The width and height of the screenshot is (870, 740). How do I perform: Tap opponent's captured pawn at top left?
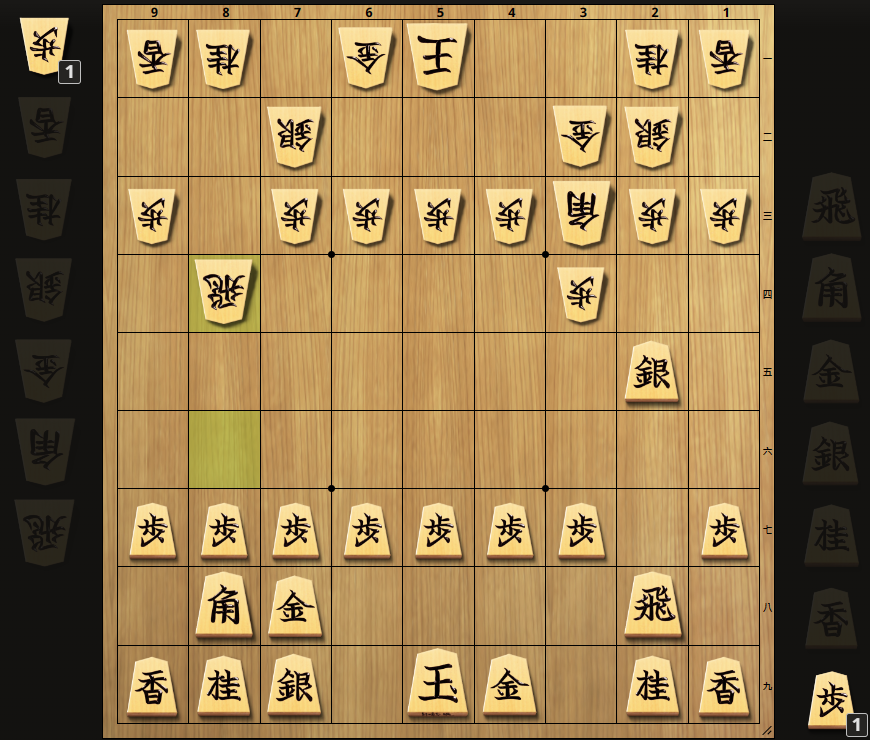[x=46, y=46]
